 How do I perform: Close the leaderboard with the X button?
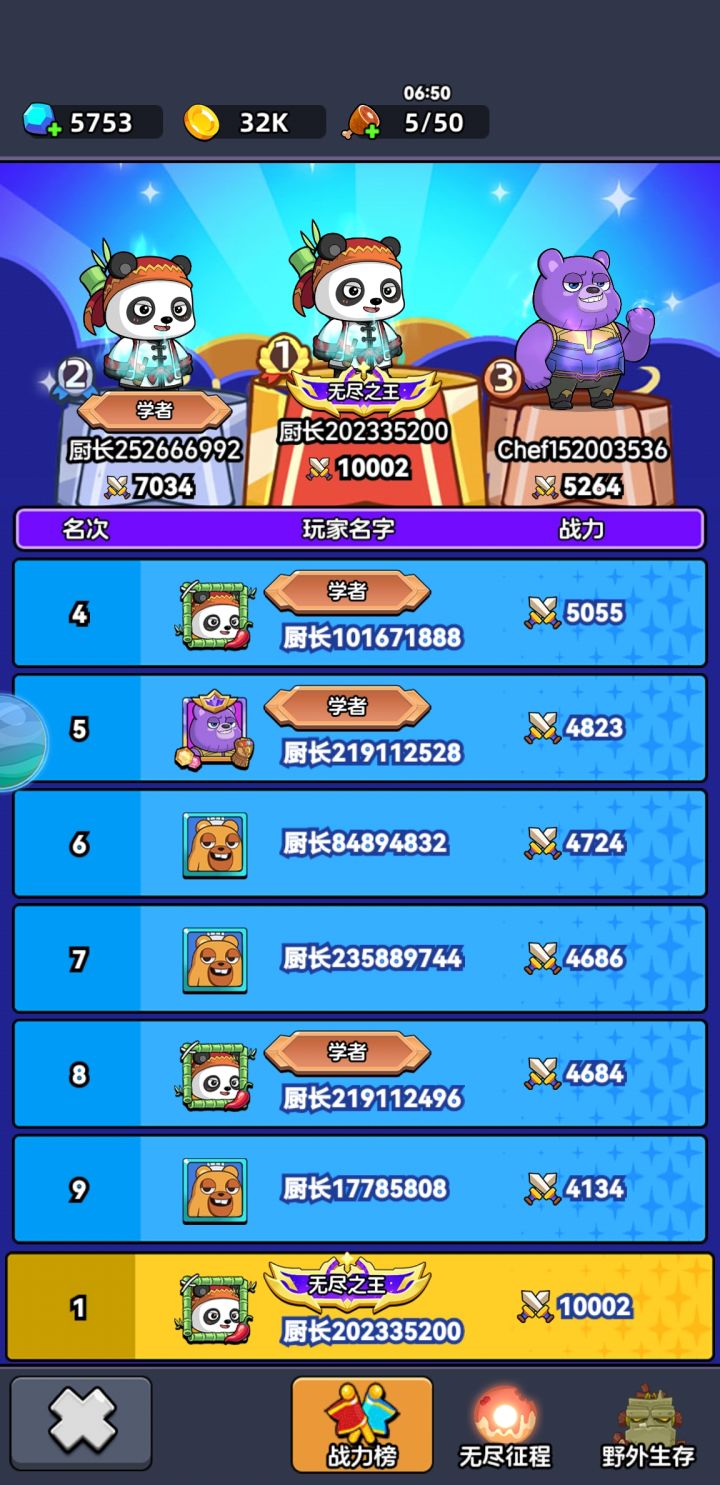[x=81, y=1423]
